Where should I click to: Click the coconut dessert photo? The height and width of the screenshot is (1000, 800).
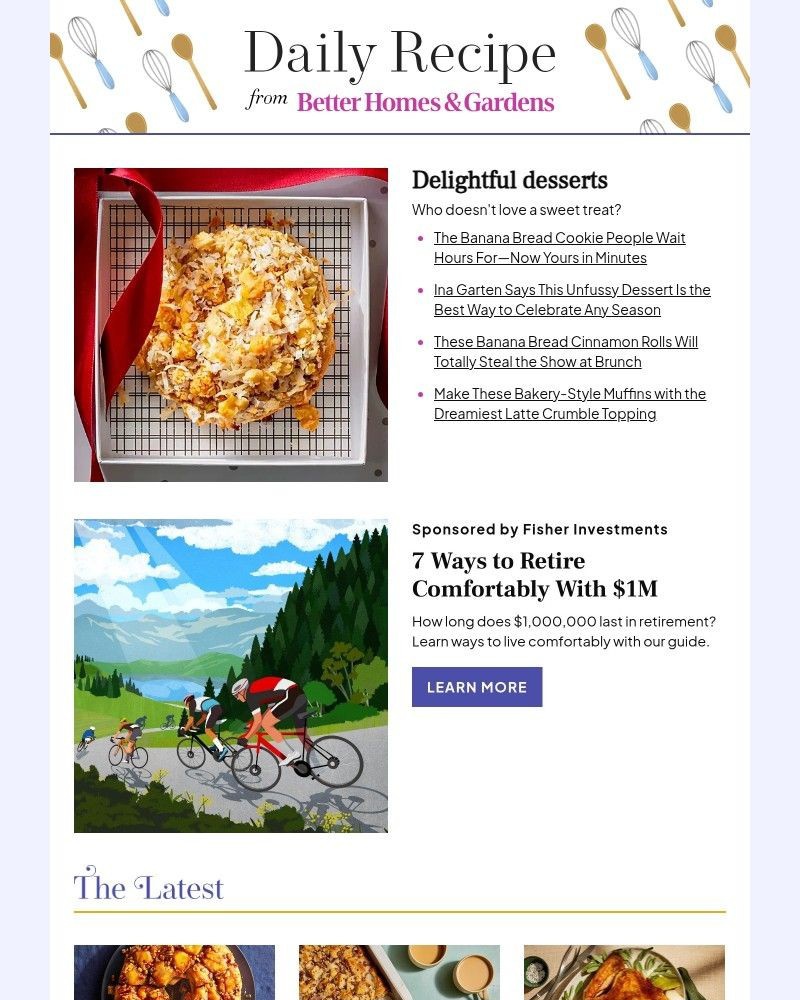pyautogui.click(x=231, y=324)
